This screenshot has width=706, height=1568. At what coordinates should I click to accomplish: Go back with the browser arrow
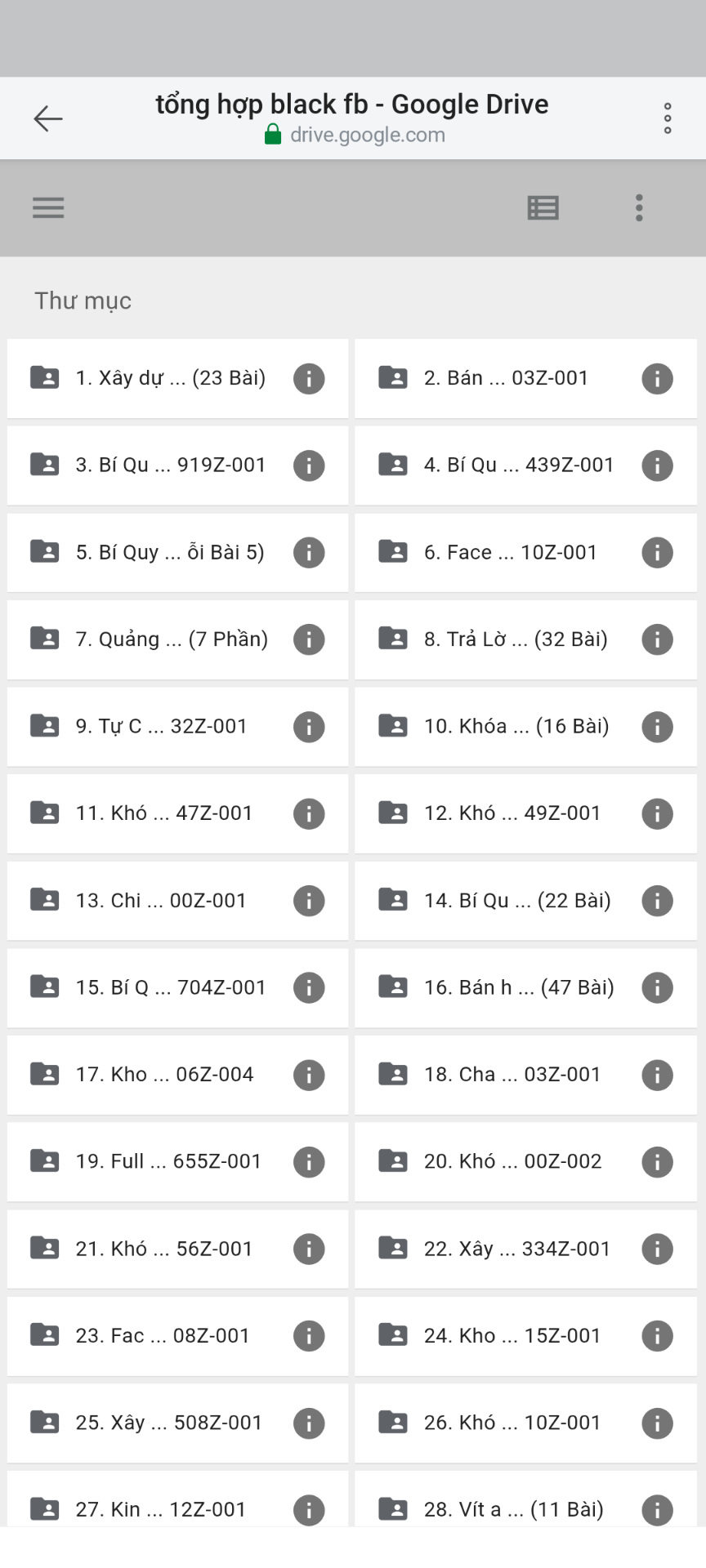coord(48,119)
